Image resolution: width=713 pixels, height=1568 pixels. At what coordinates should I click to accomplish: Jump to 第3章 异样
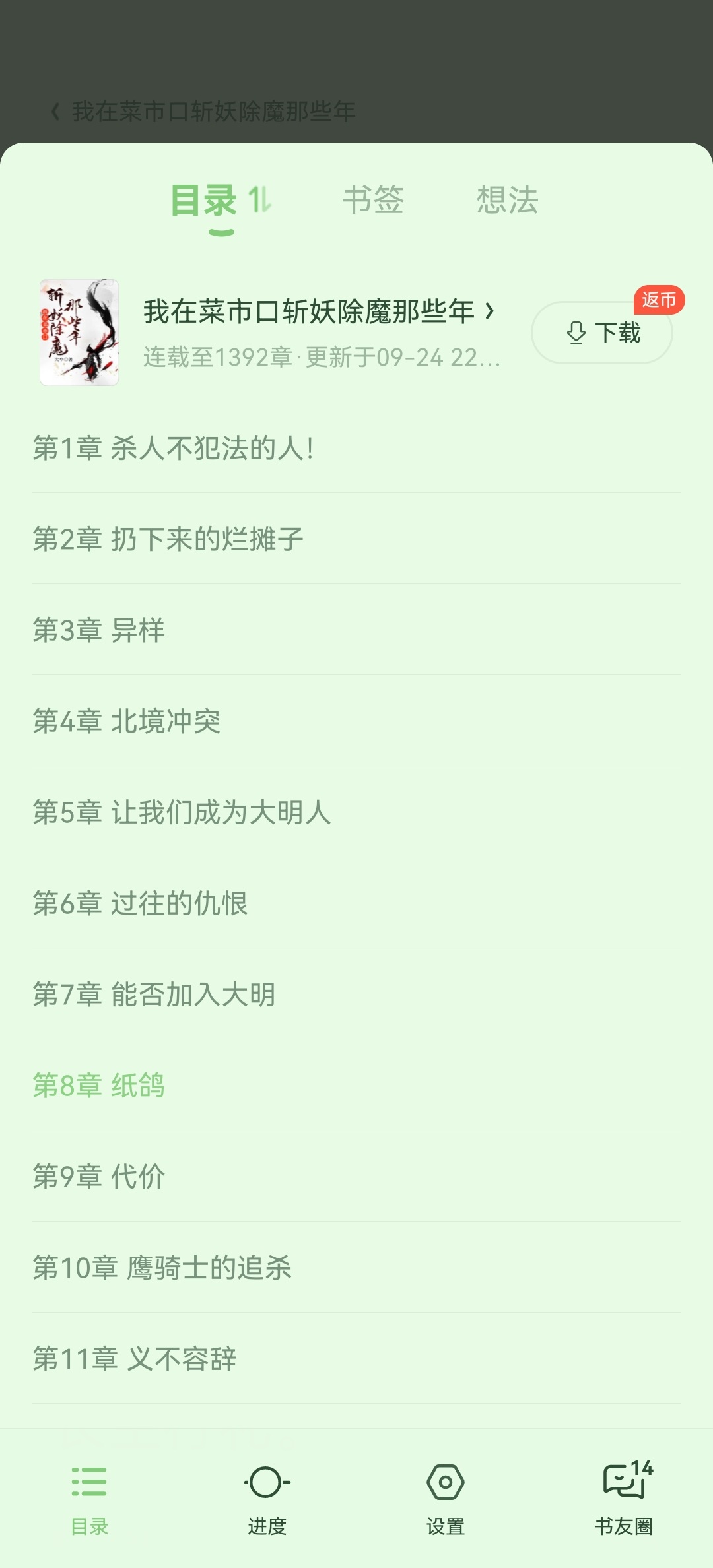click(x=99, y=630)
